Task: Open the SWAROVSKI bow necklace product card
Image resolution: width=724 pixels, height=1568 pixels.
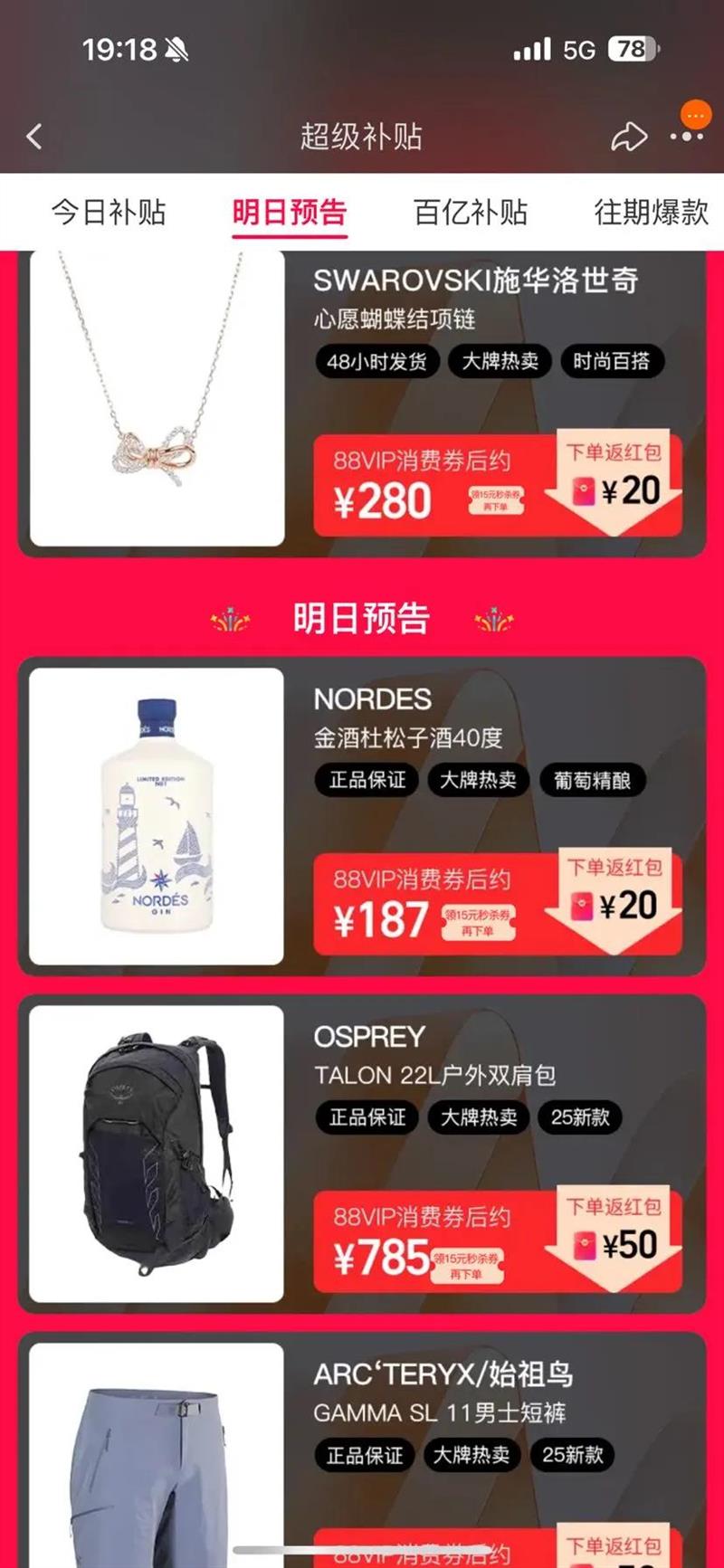Action: click(x=362, y=404)
